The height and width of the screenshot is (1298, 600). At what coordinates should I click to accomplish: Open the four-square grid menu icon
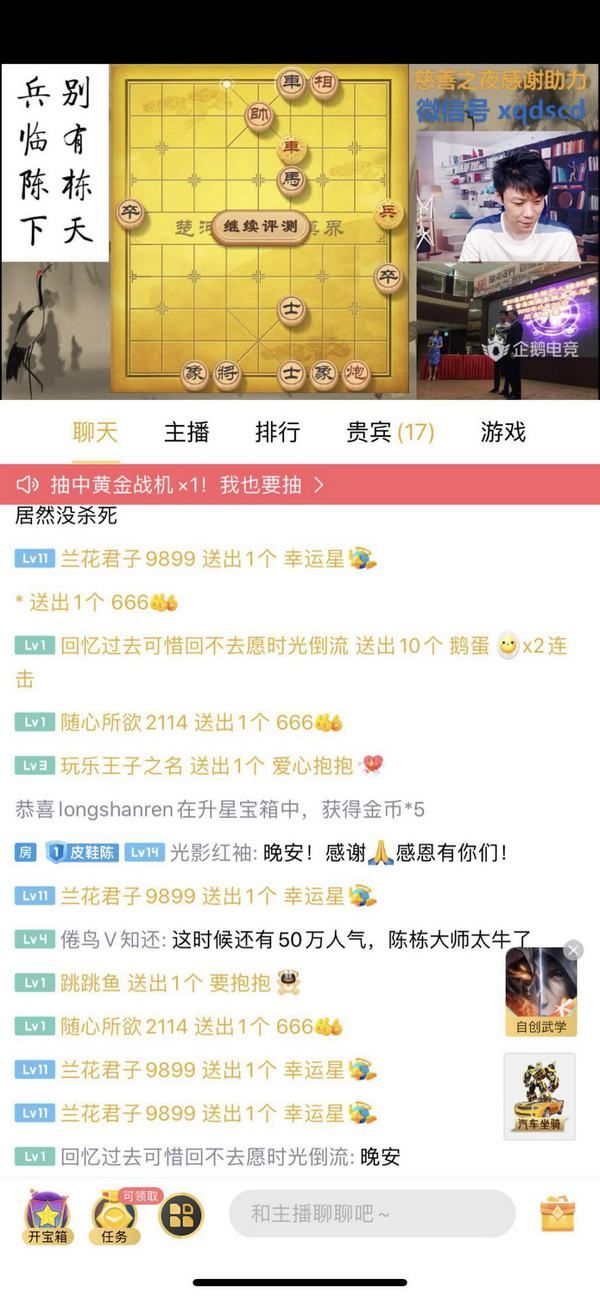(181, 1215)
